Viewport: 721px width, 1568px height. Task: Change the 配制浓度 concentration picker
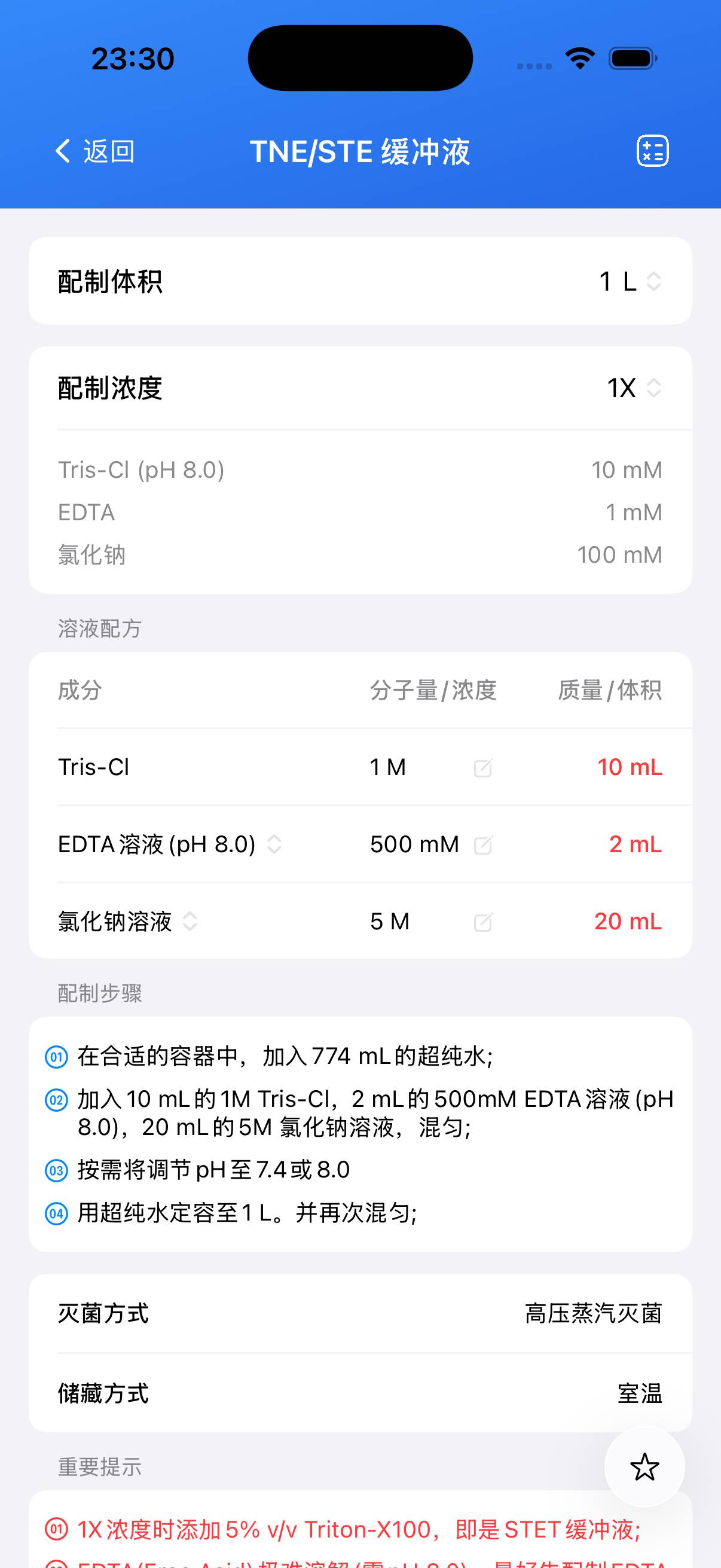coord(634,388)
